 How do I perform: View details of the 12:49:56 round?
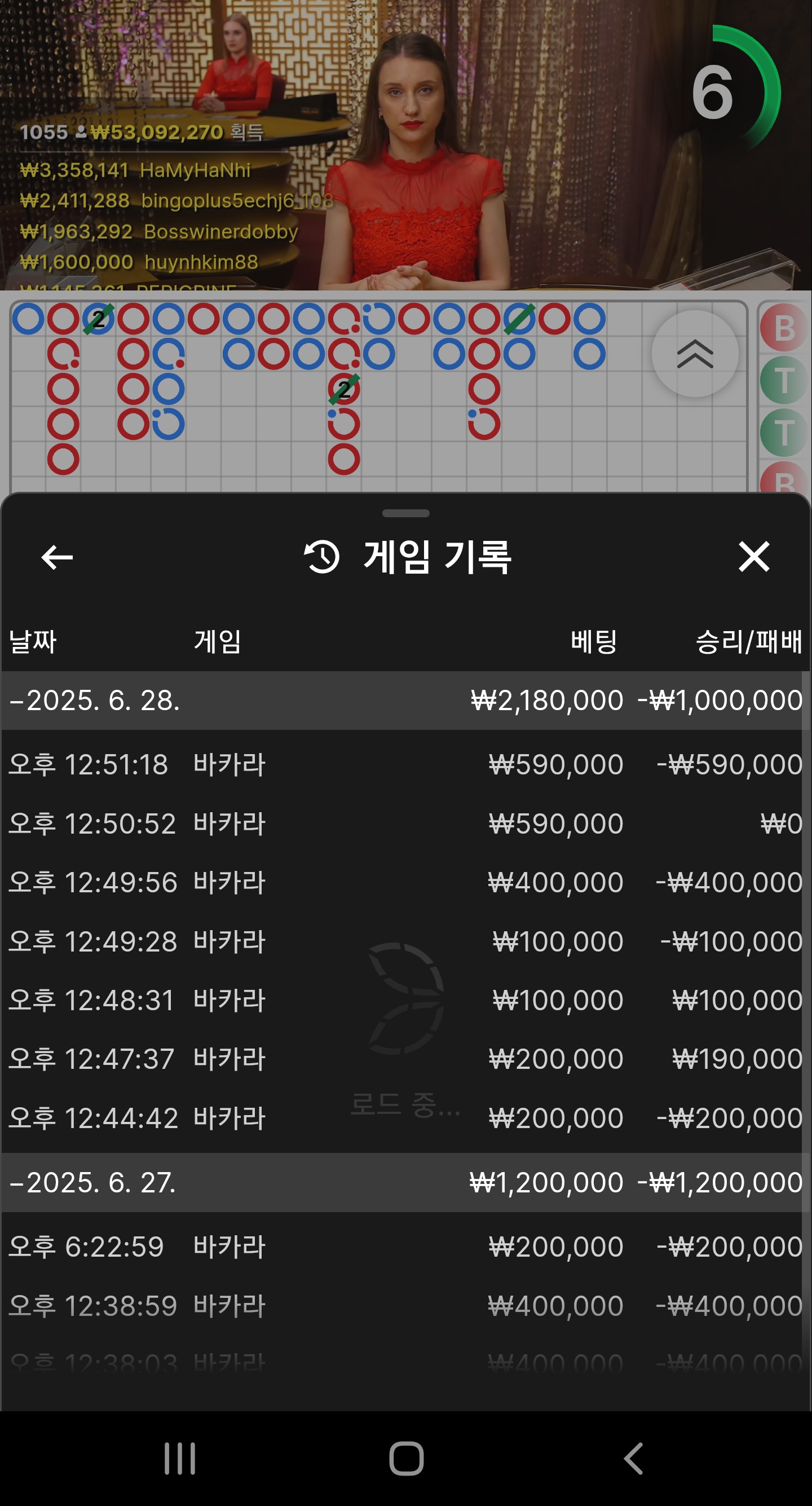click(x=405, y=882)
